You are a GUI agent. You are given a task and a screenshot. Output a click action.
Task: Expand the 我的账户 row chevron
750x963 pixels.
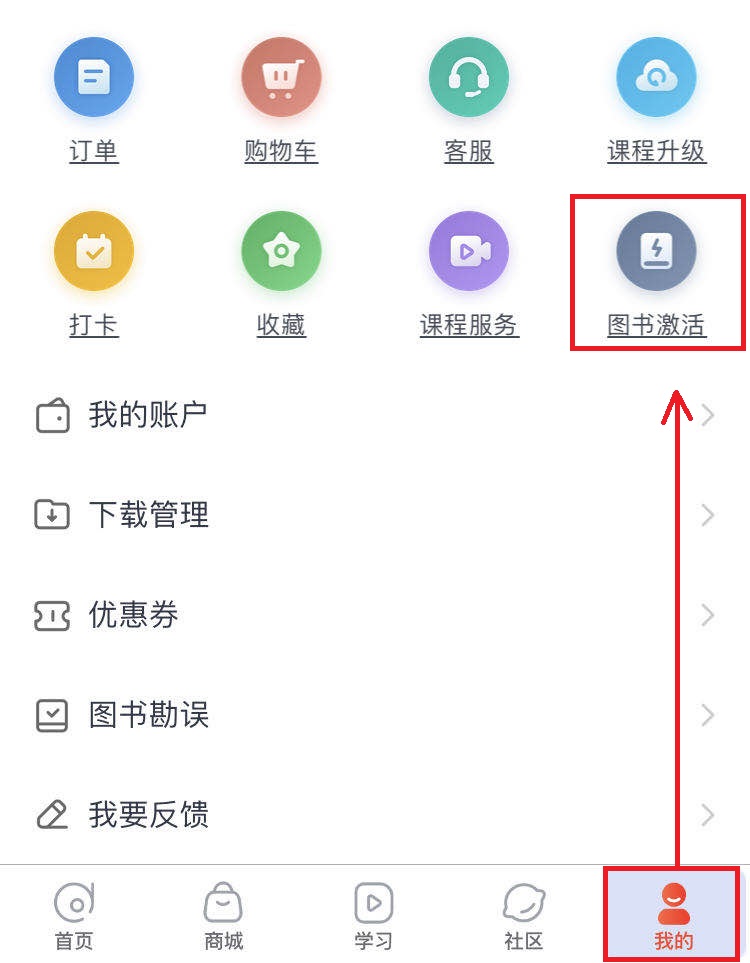click(709, 415)
